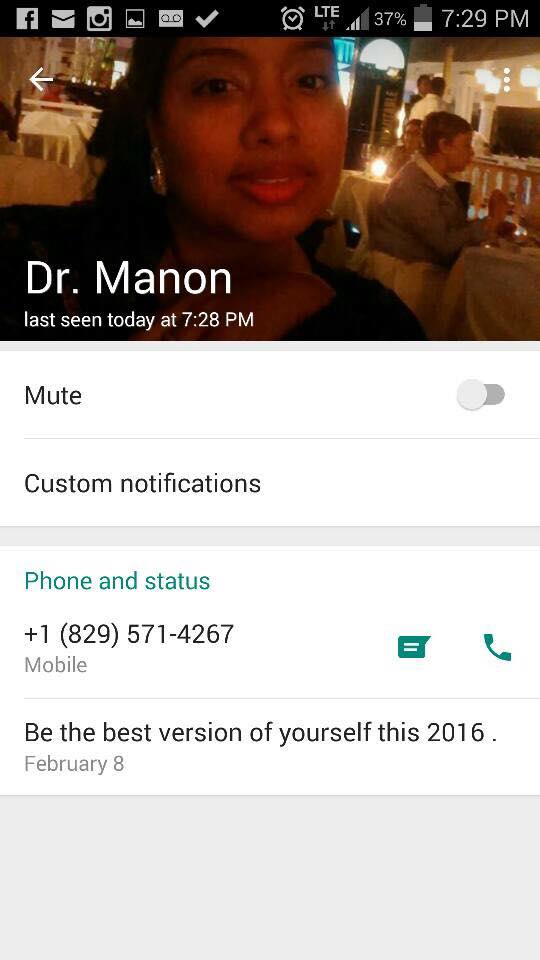540x960 pixels.
Task: Message Dr. Manon via chat icon
Action: tap(414, 647)
